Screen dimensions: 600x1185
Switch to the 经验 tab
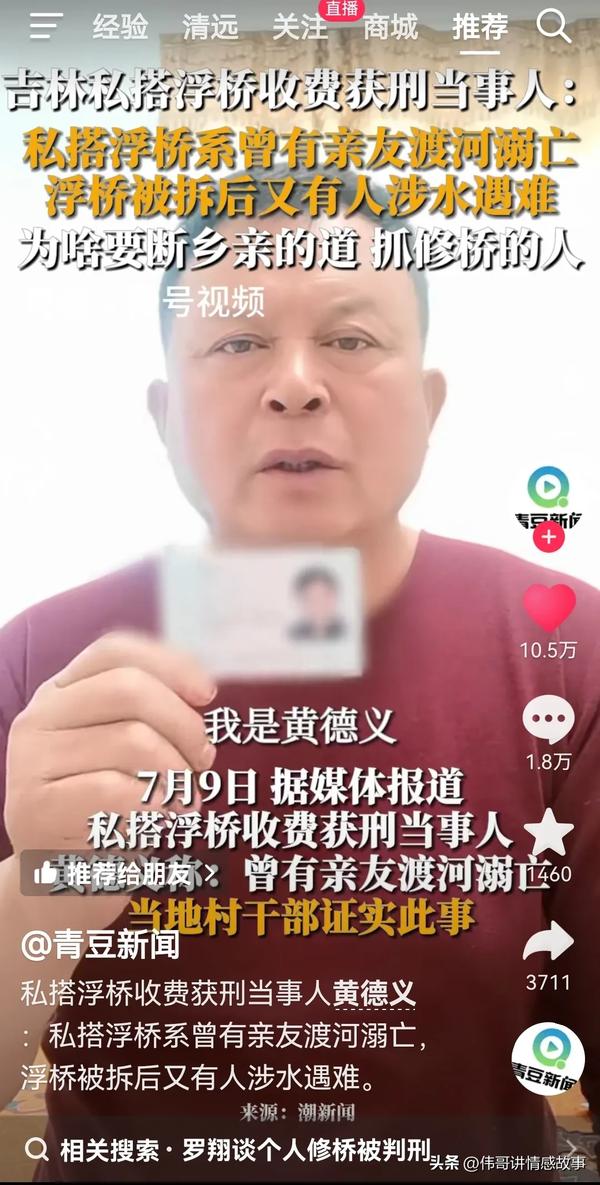pyautogui.click(x=120, y=27)
